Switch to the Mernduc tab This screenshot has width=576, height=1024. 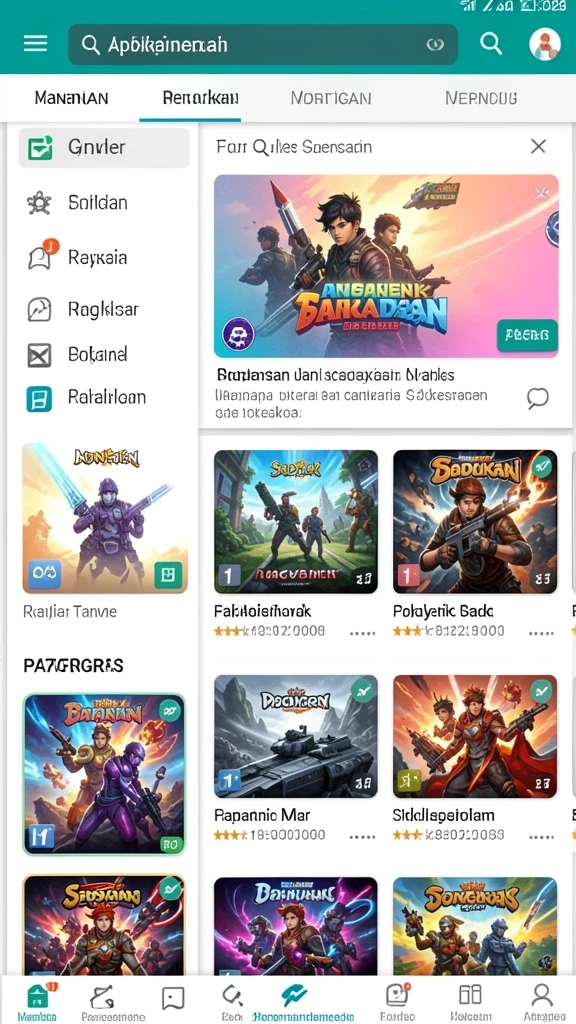click(481, 98)
